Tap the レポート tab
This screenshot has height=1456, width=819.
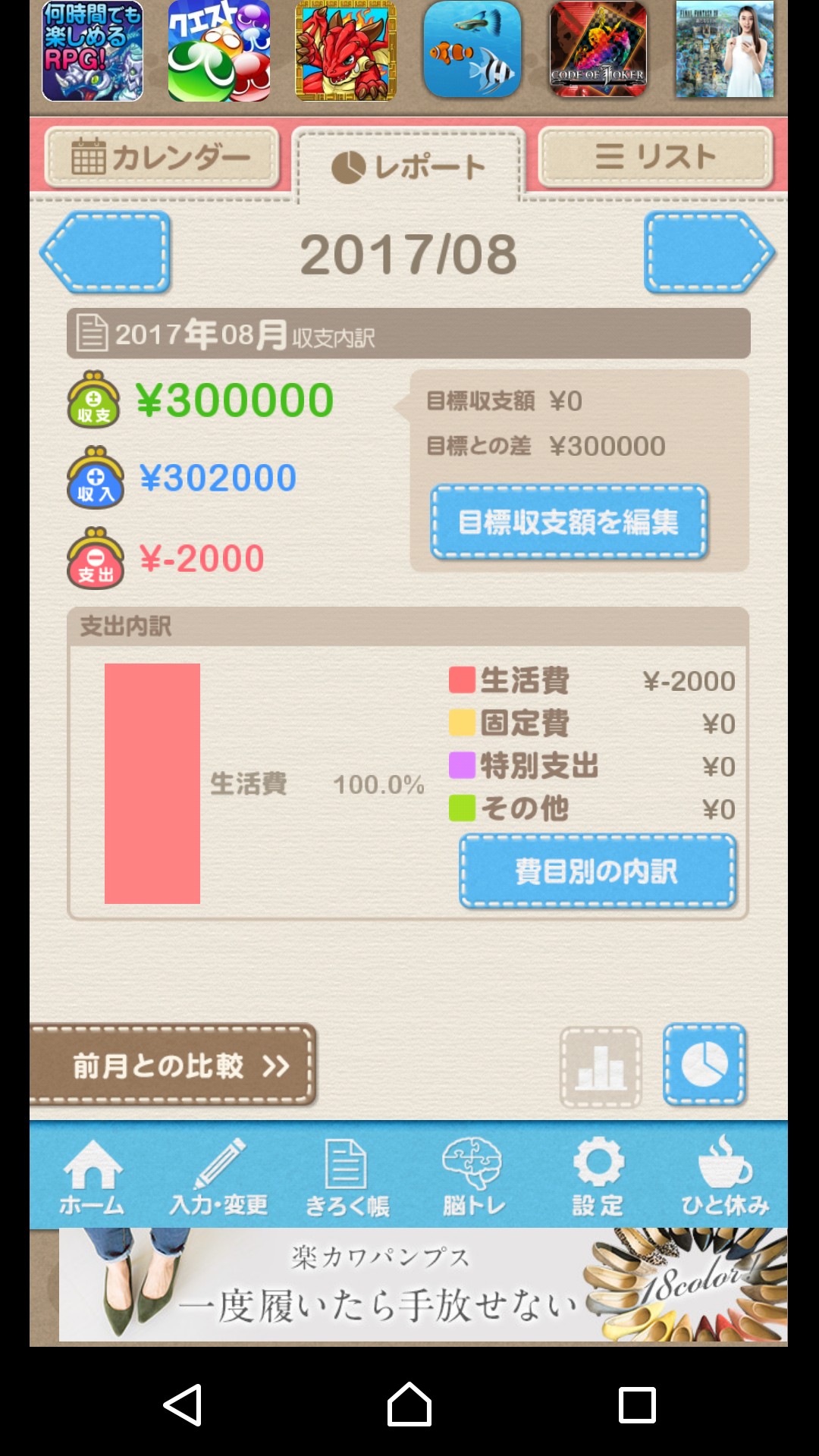[x=409, y=167]
